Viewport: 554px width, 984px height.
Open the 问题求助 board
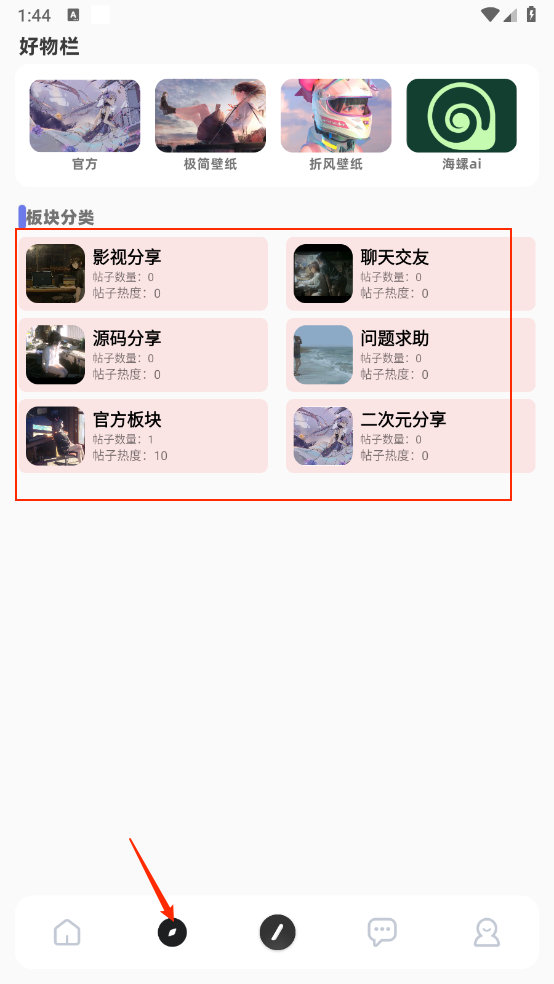tap(410, 355)
